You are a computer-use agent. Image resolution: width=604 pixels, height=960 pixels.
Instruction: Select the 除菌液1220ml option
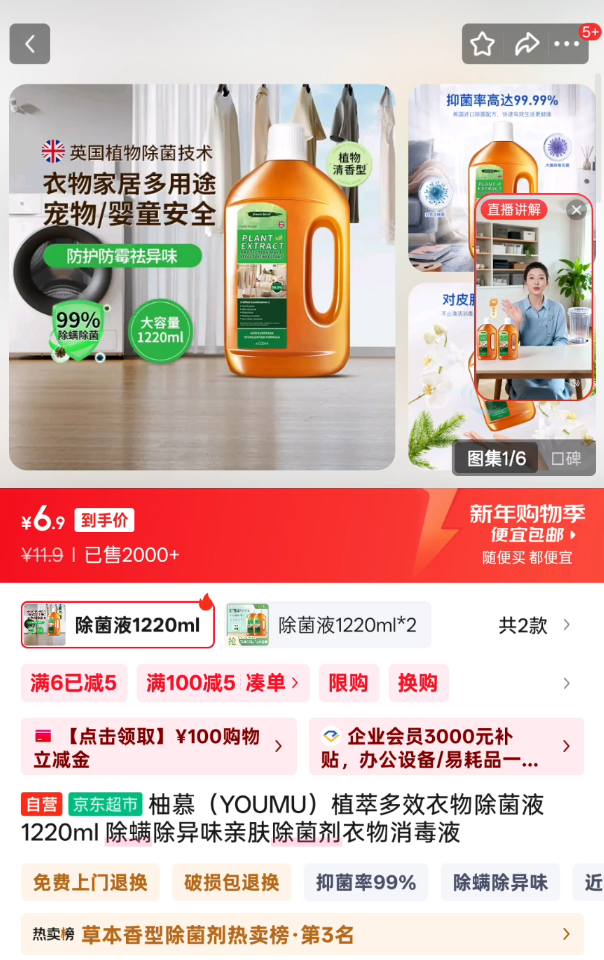118,625
